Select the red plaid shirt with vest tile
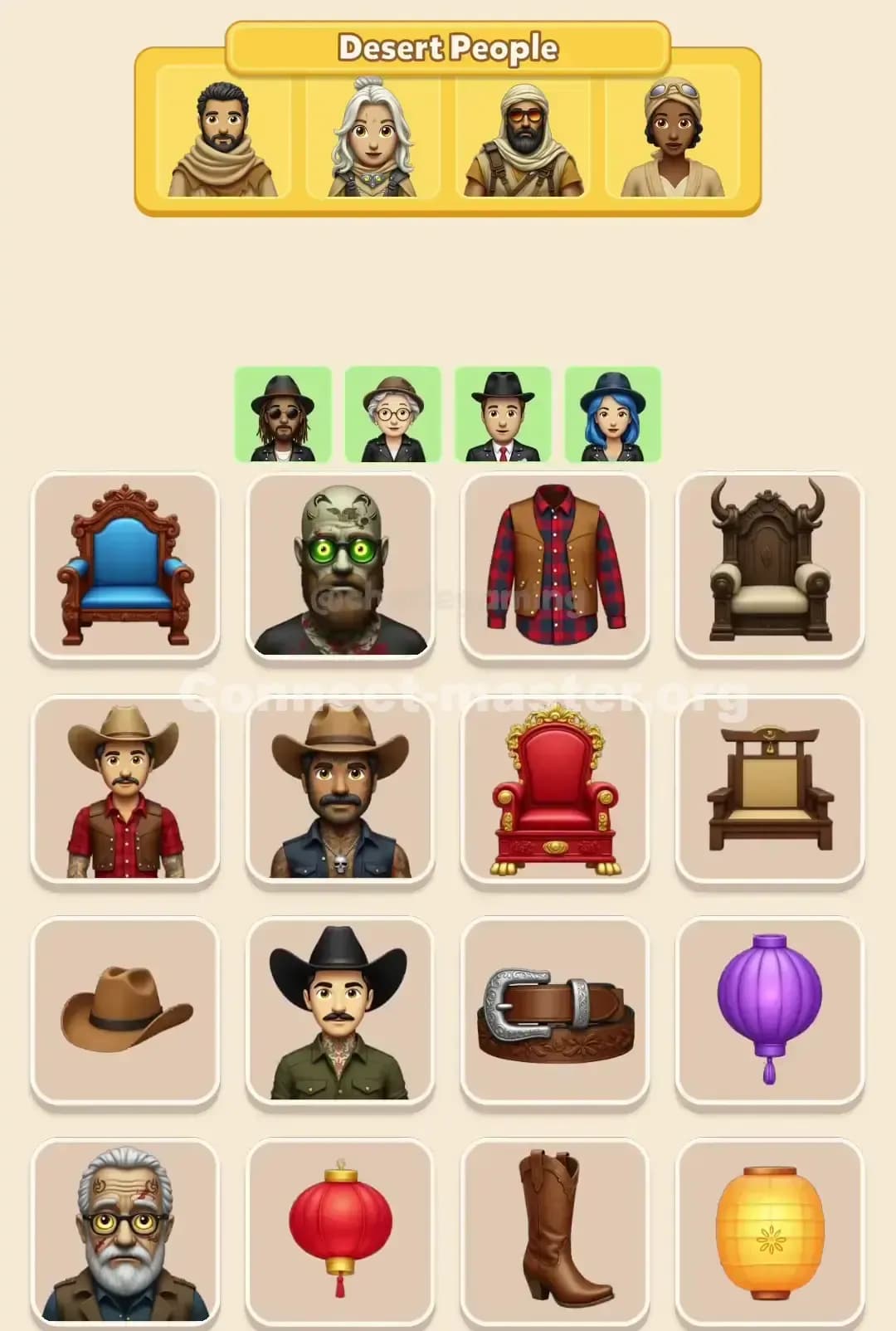 point(554,567)
